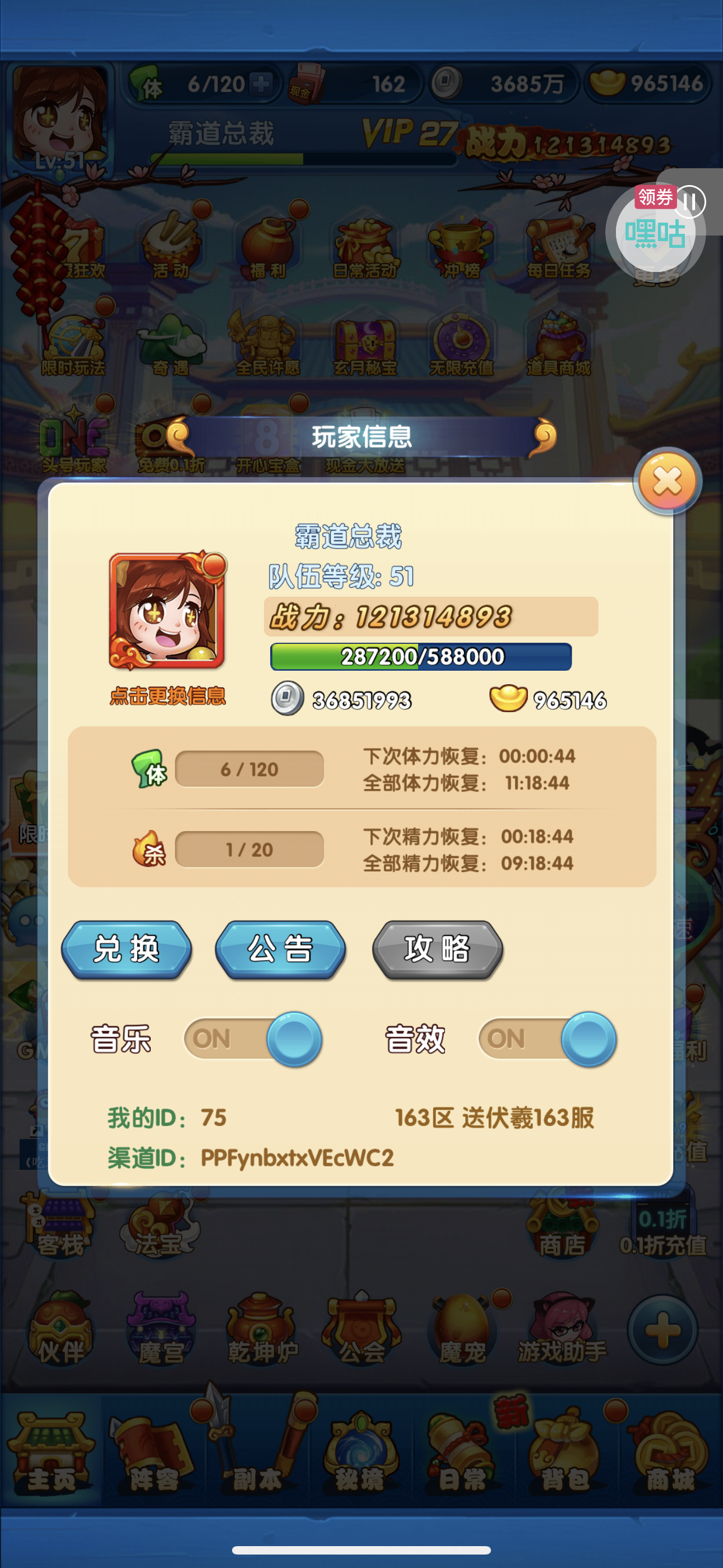Image resolution: width=723 pixels, height=1568 pixels.
Task: Toggle the 音乐 music switch
Action: point(253,1039)
